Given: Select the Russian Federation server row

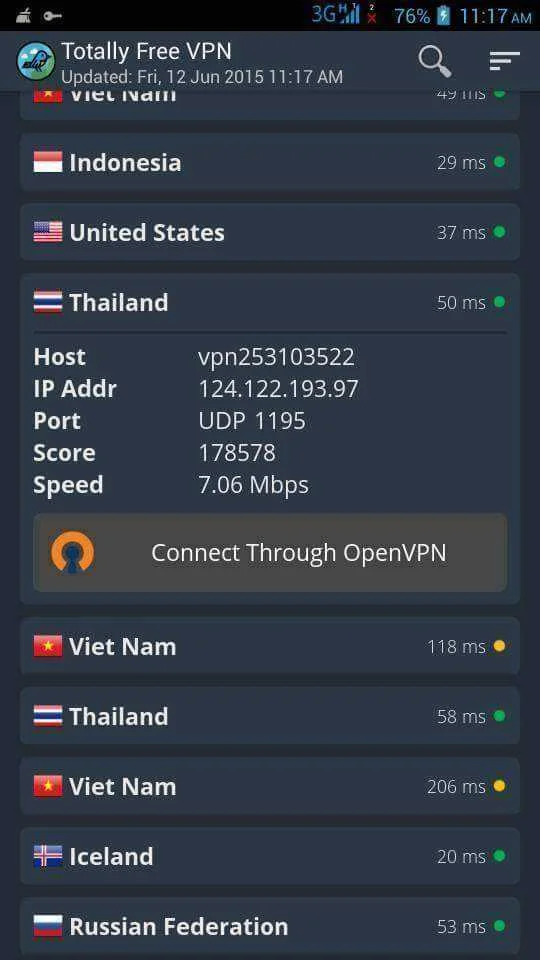Looking at the screenshot, I should pos(270,926).
